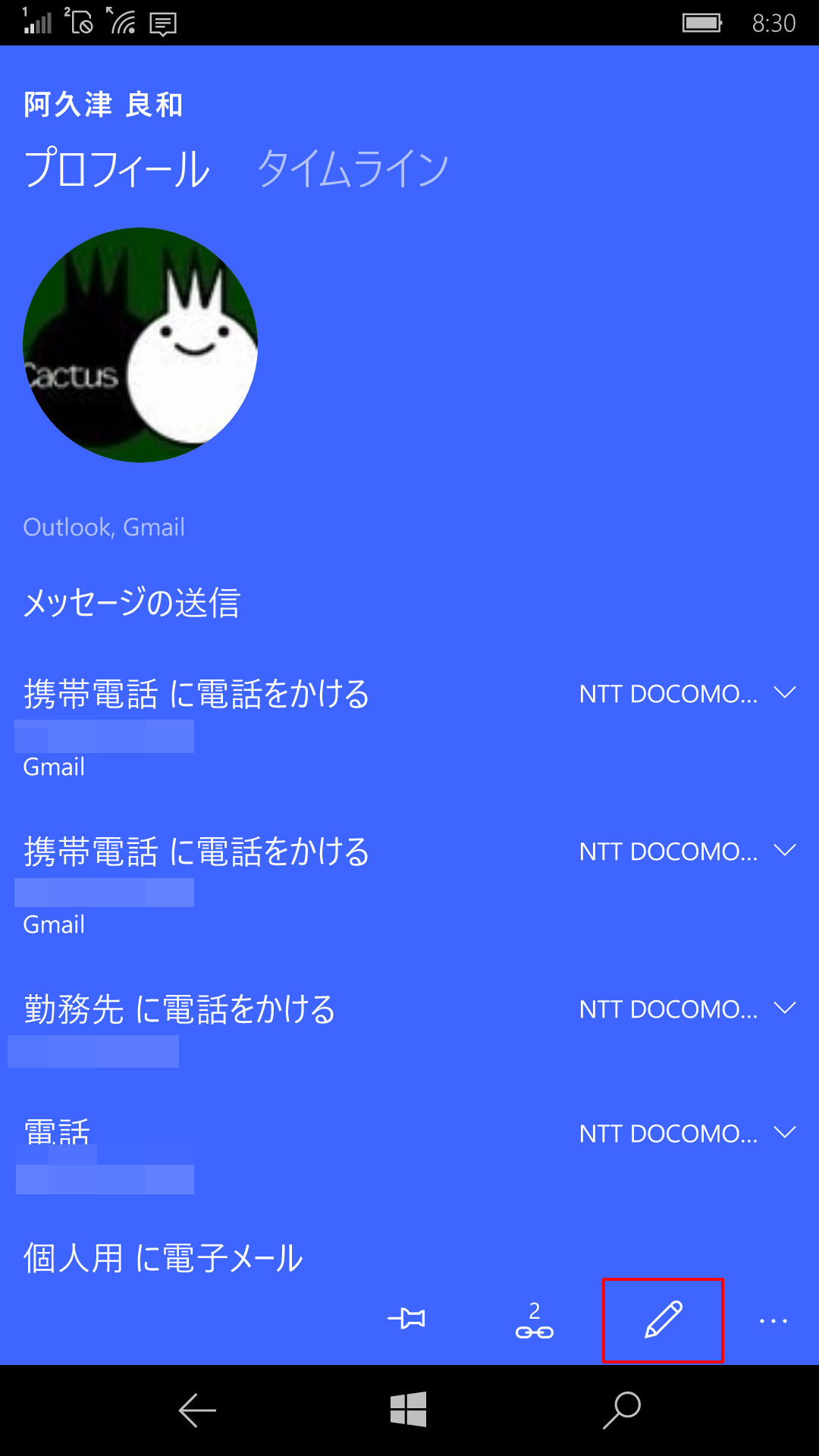Switch to the タイムライン tab
The height and width of the screenshot is (1456, 819).
click(x=353, y=168)
